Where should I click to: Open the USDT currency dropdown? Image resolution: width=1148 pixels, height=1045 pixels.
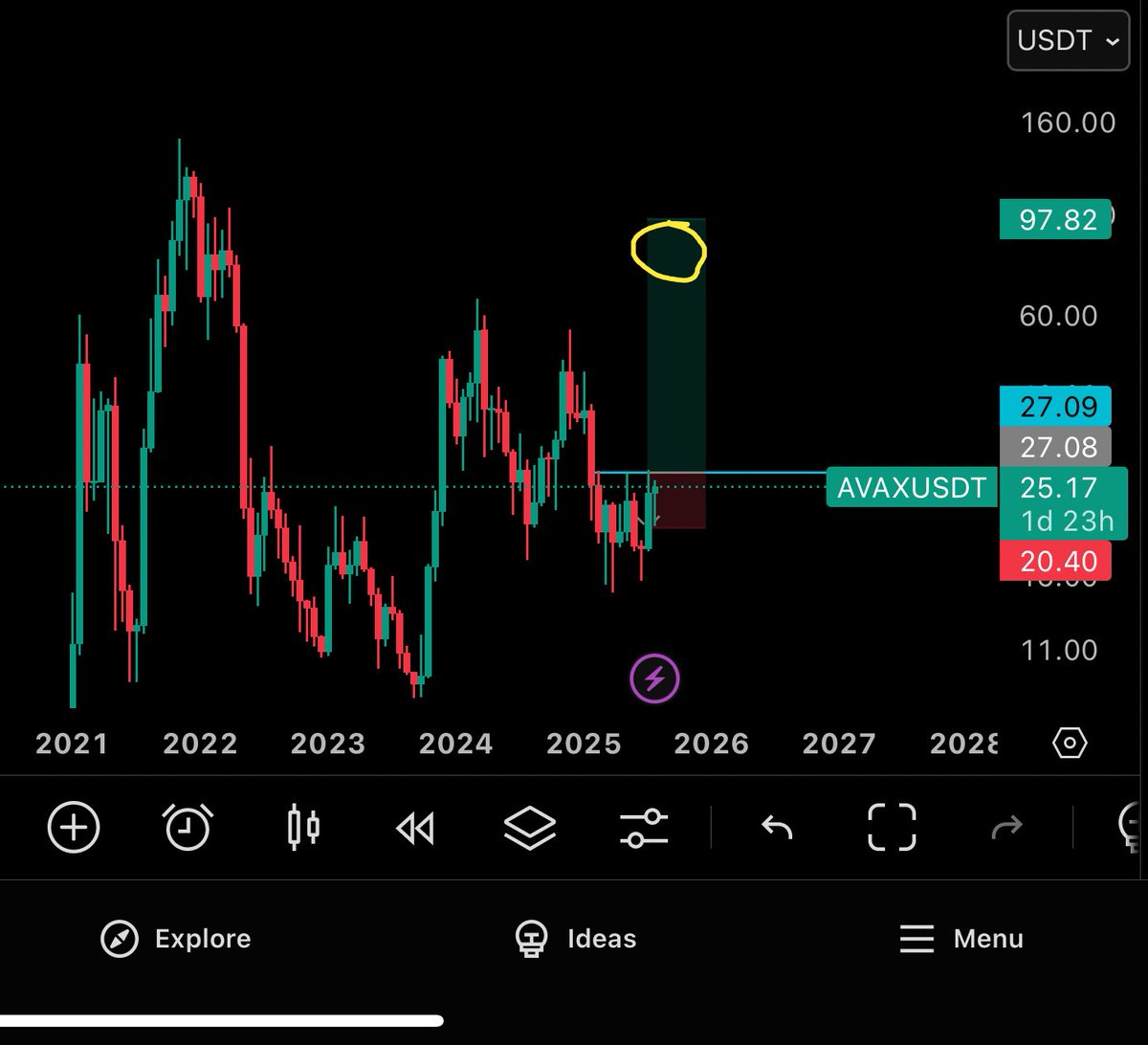pos(1068,41)
